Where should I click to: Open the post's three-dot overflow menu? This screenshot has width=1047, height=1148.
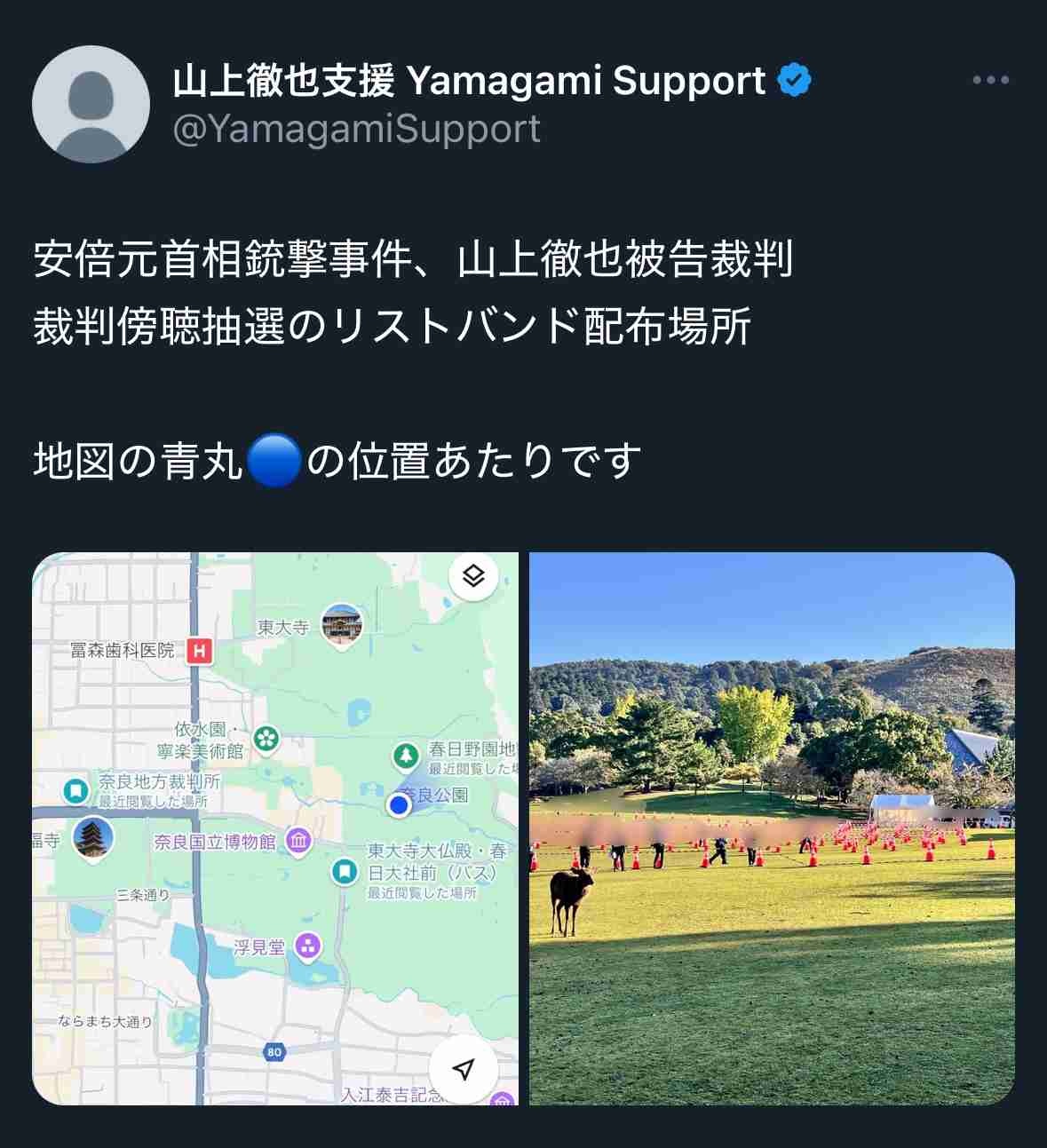click(990, 80)
